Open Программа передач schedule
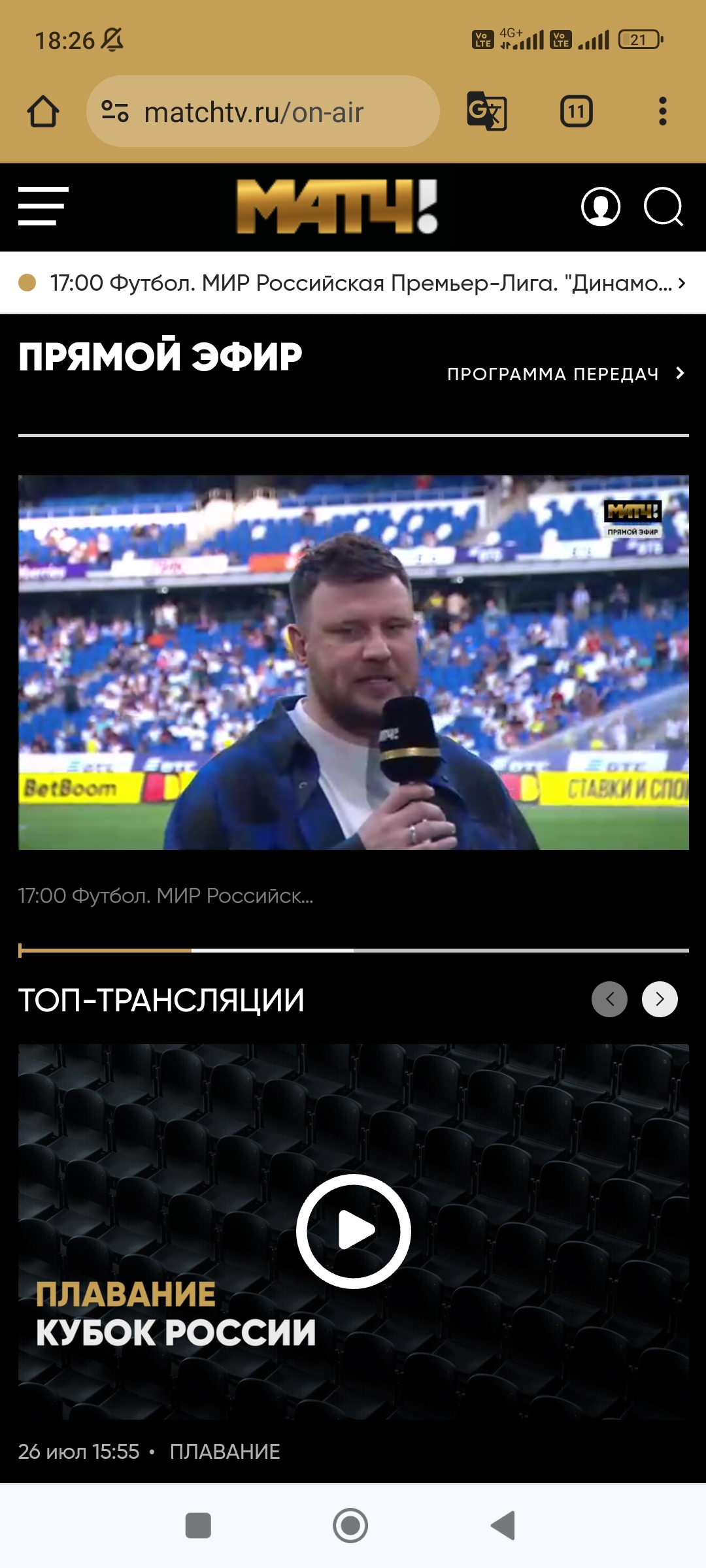The width and height of the screenshot is (706, 1568). click(x=565, y=374)
